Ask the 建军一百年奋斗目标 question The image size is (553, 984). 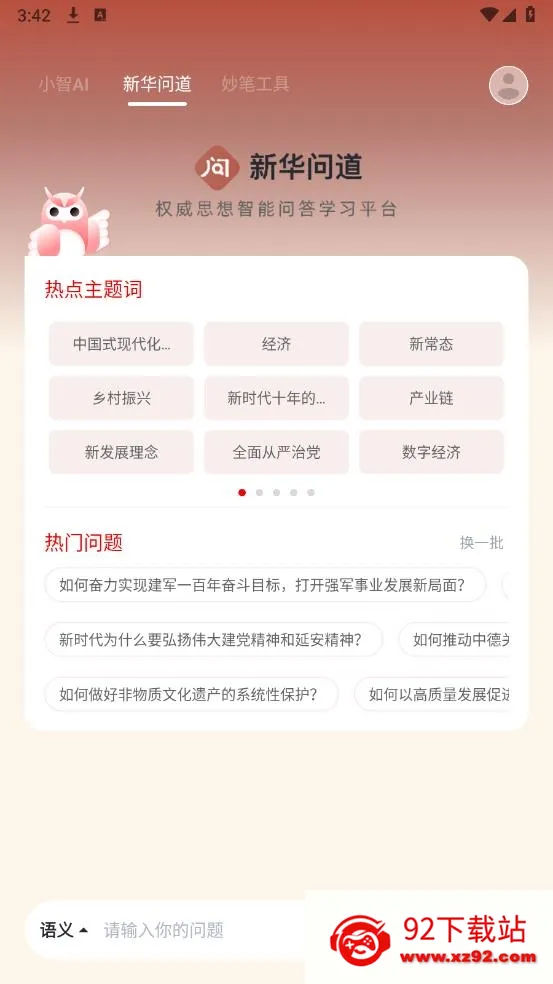click(x=265, y=585)
